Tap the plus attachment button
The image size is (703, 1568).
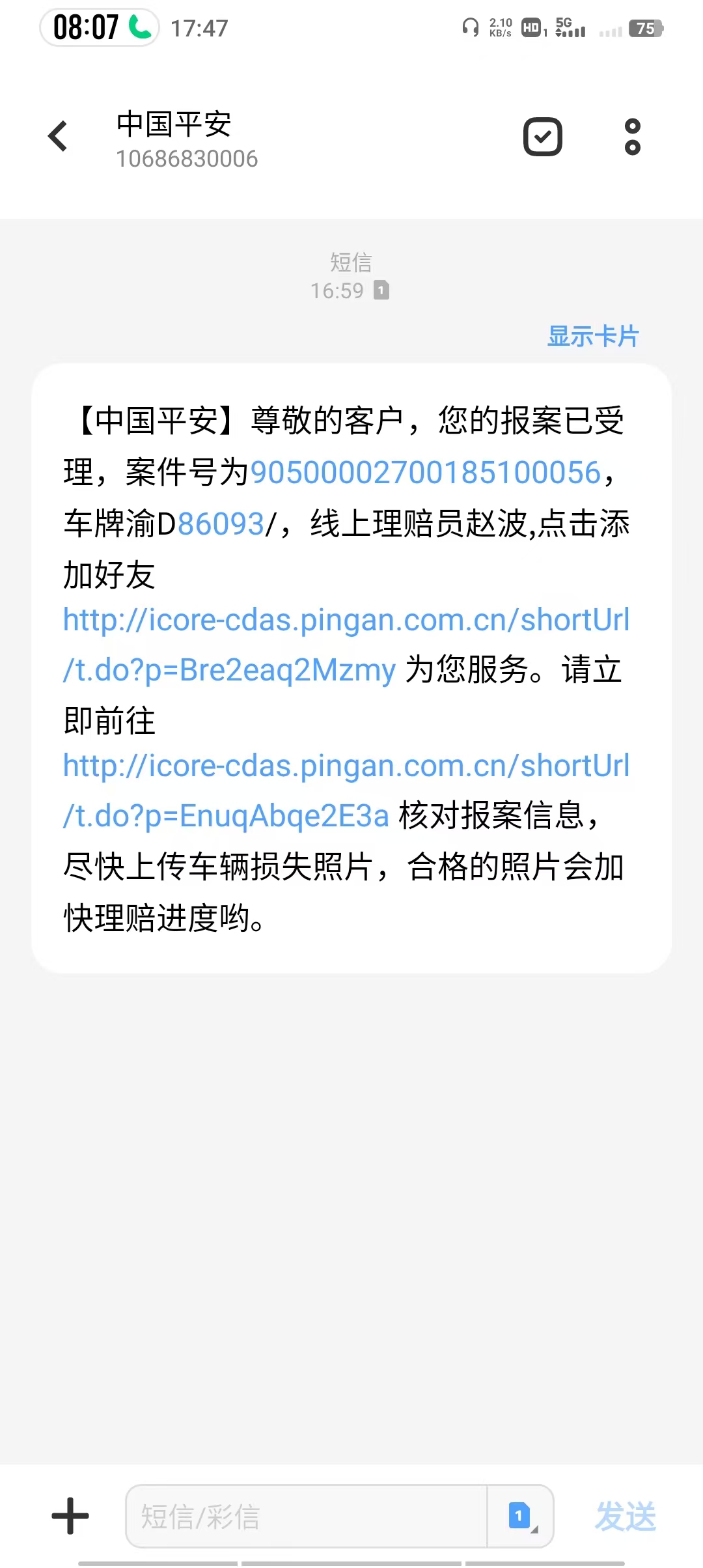[x=70, y=1516]
